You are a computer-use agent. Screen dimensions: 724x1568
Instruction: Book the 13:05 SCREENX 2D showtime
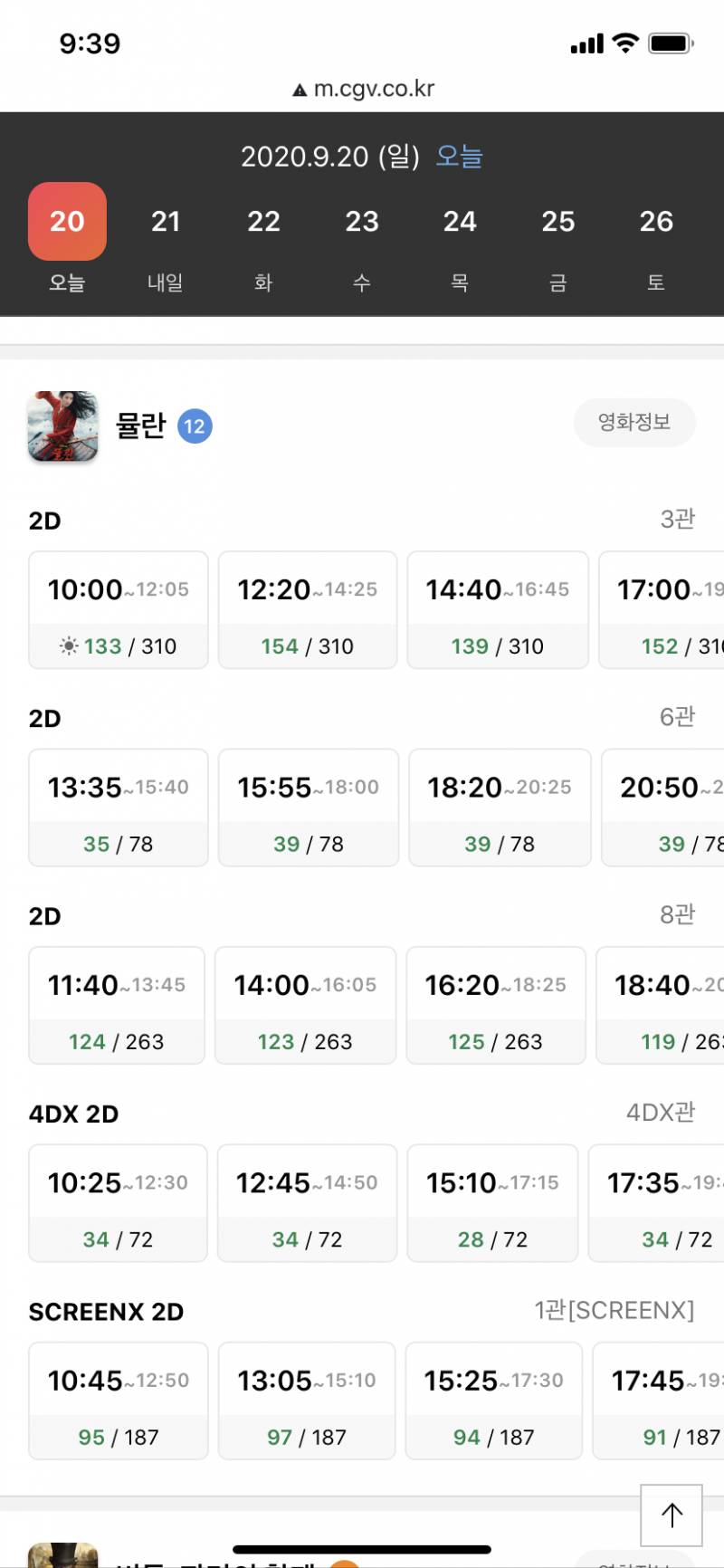[x=307, y=1401]
